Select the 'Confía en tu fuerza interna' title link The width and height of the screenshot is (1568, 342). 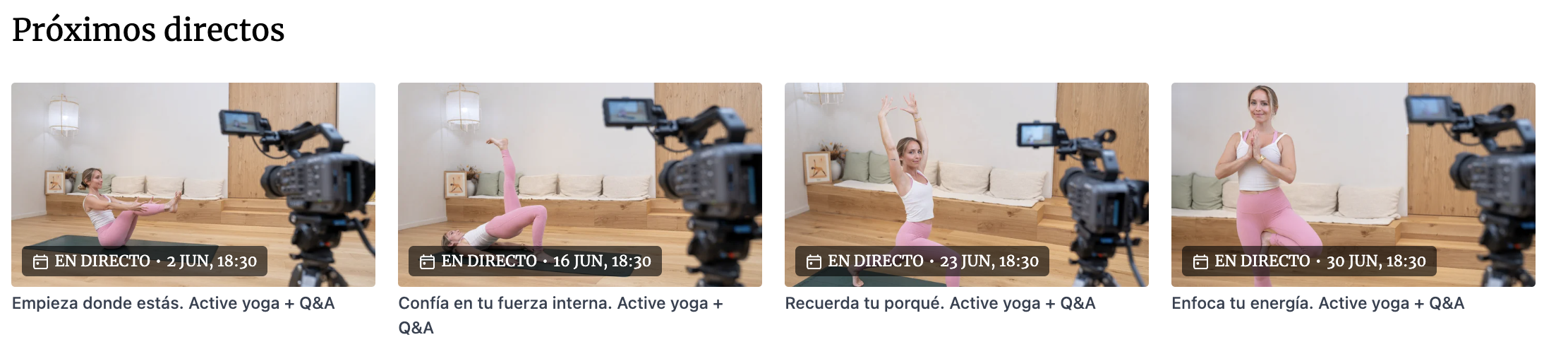[x=560, y=303]
